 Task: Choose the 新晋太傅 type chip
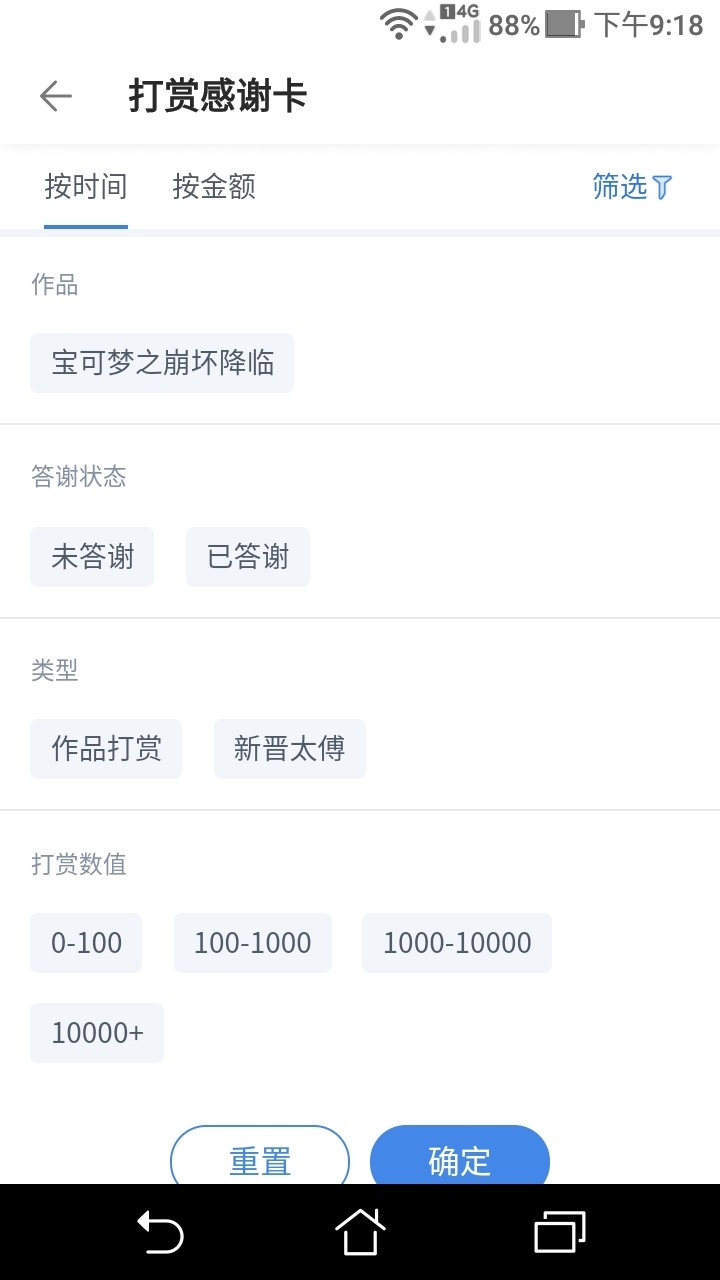tap(290, 749)
